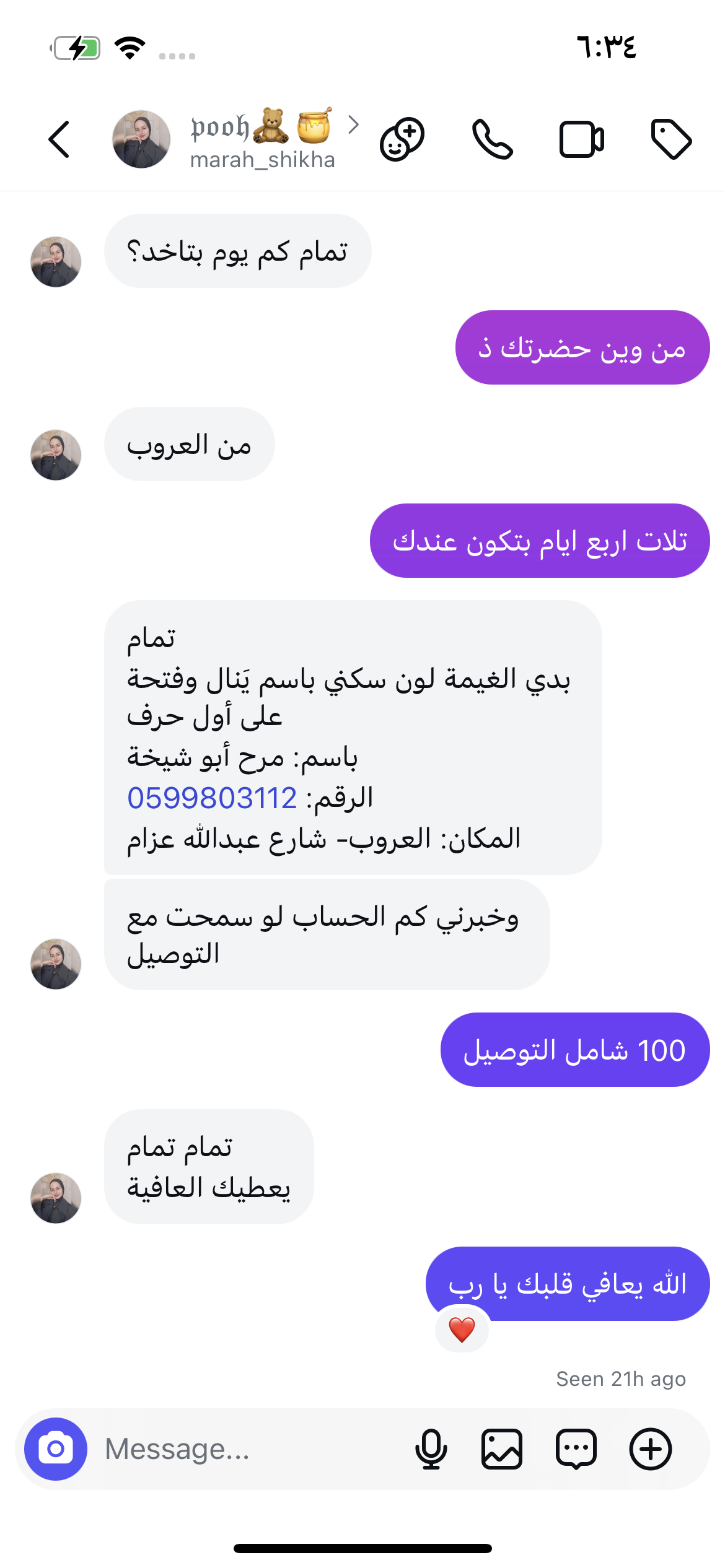View the heart reaction on the last message

(x=462, y=1329)
